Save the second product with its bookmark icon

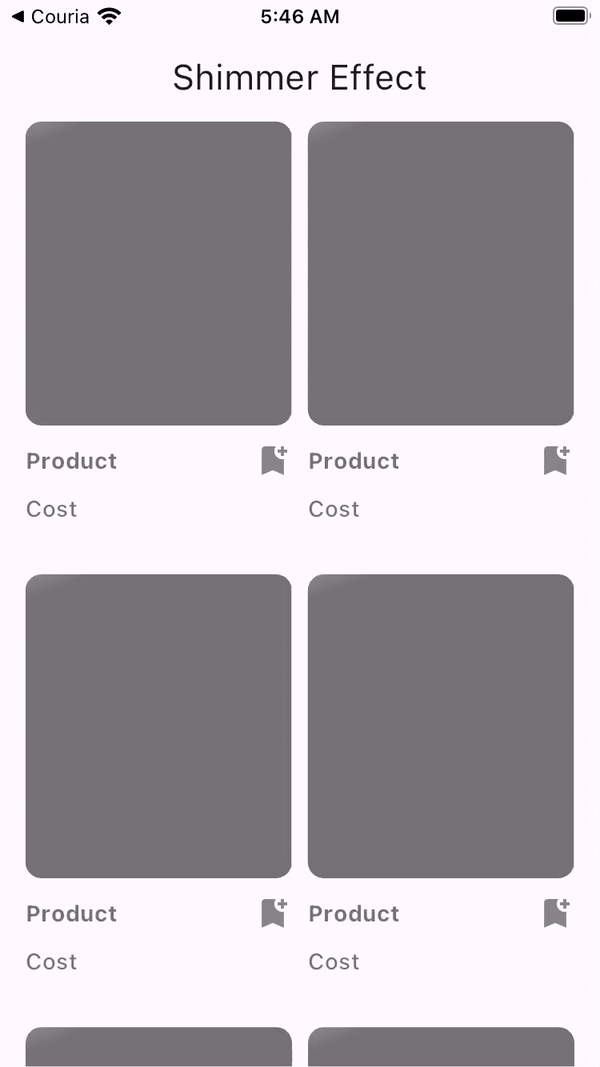pos(556,461)
